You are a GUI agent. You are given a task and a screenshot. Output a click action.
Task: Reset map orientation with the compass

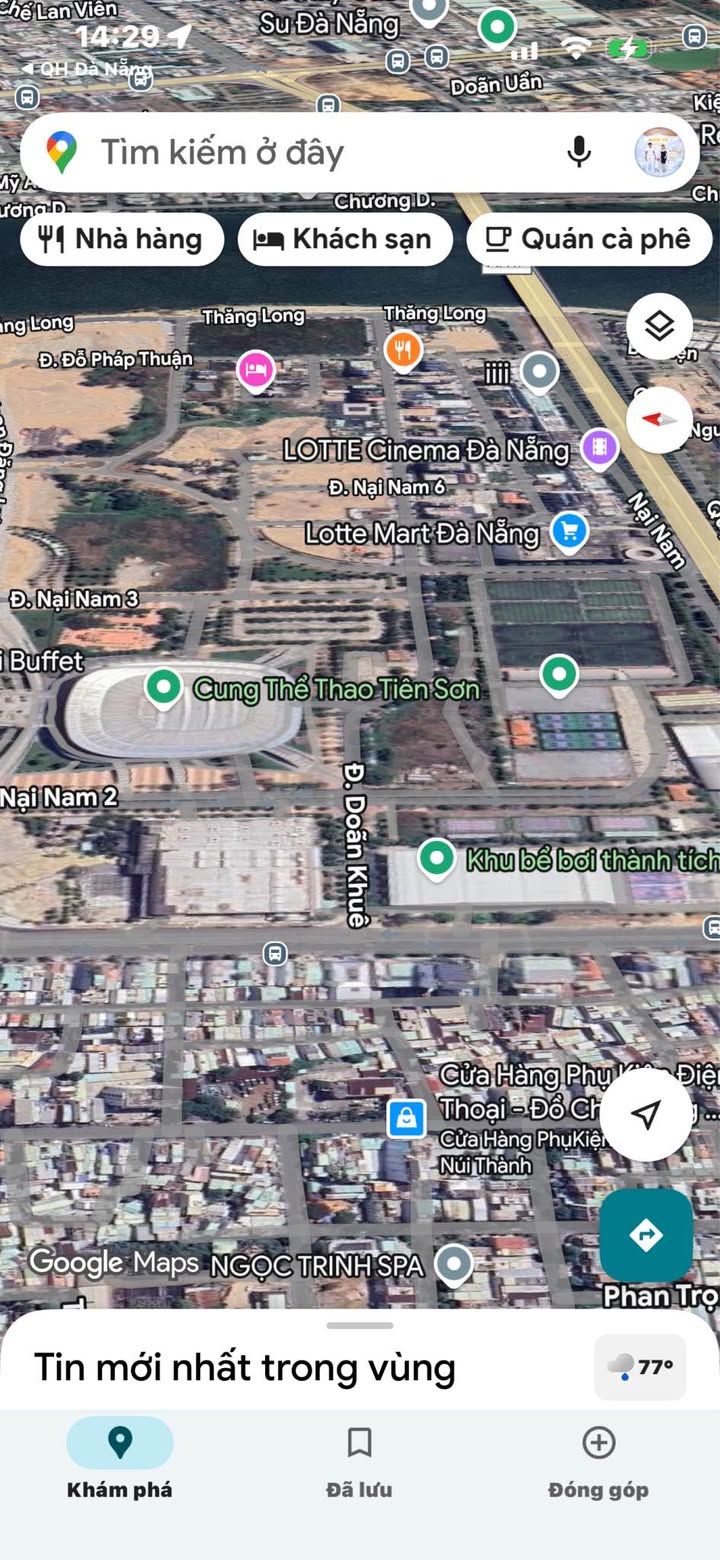pyautogui.click(x=659, y=419)
